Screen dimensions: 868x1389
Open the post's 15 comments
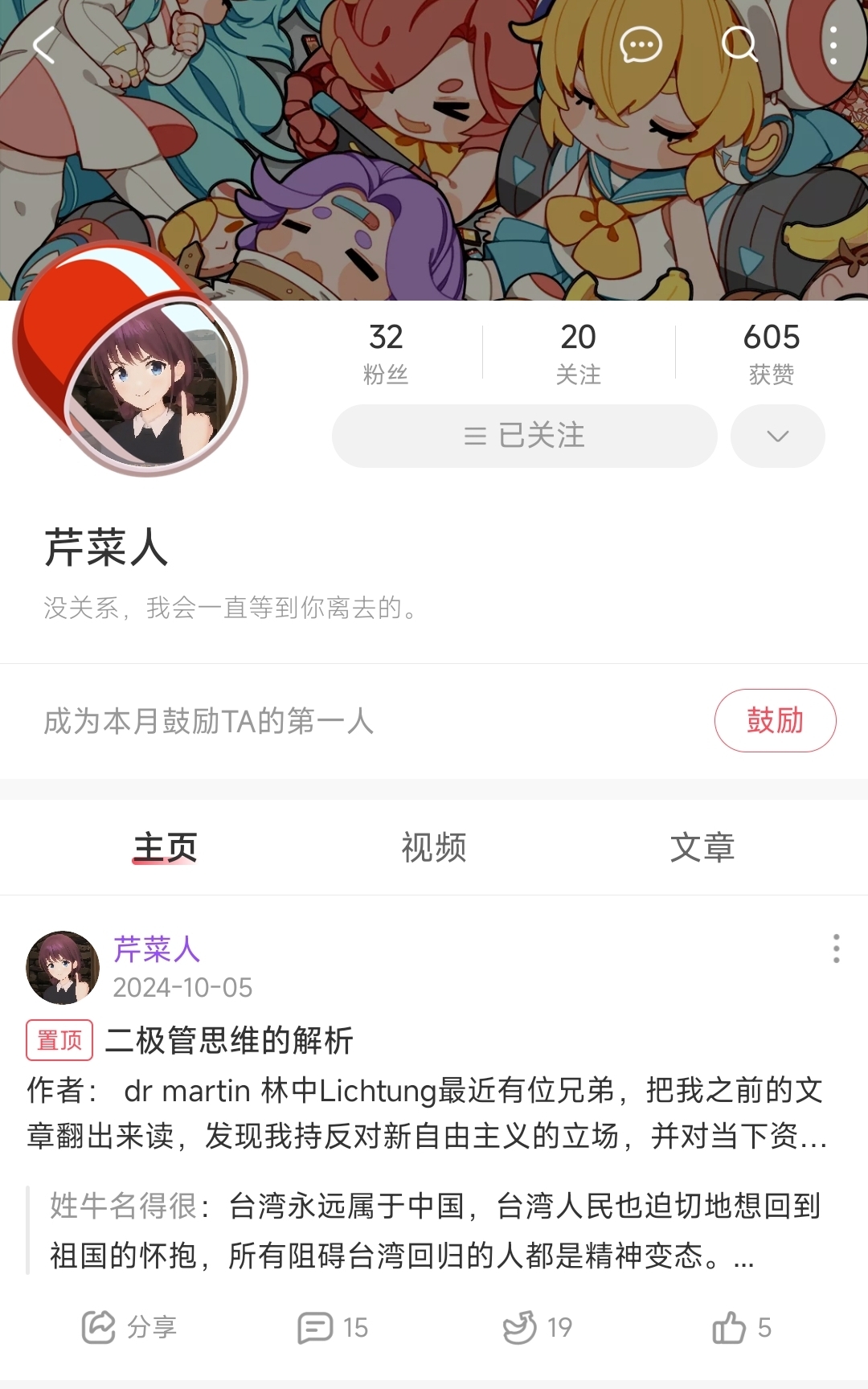332,1327
